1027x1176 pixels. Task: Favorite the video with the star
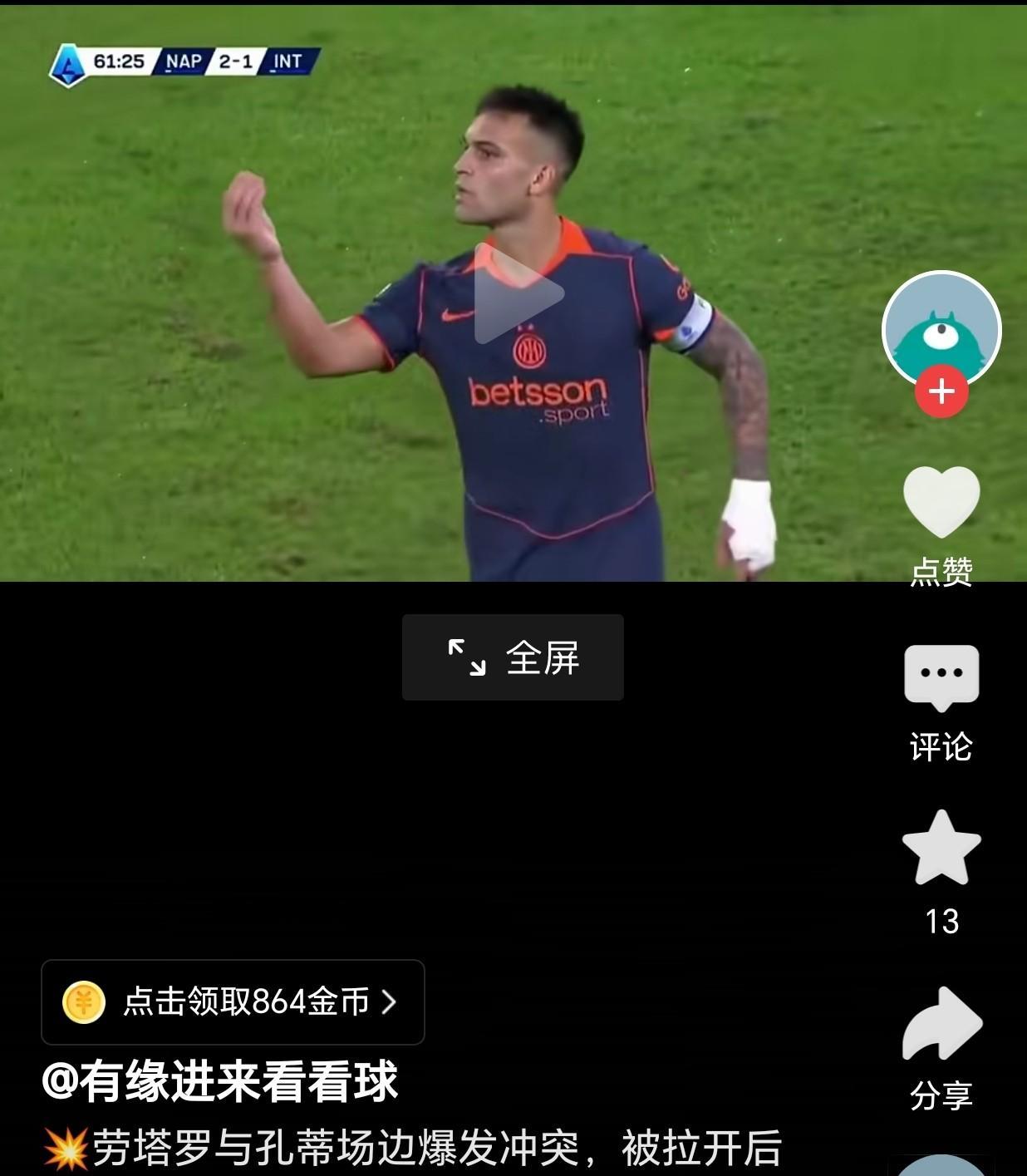tap(941, 849)
